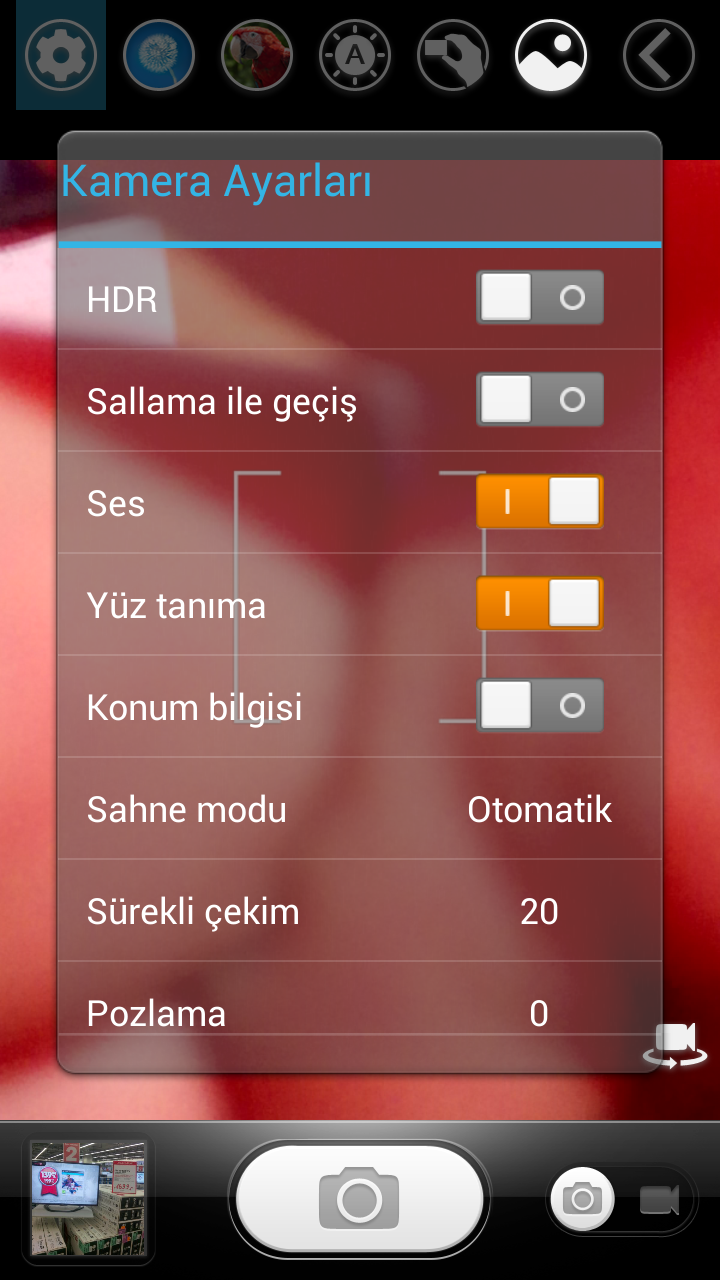Turn on the HDR switch
Screen dimensions: 720x1280
(x=540, y=298)
